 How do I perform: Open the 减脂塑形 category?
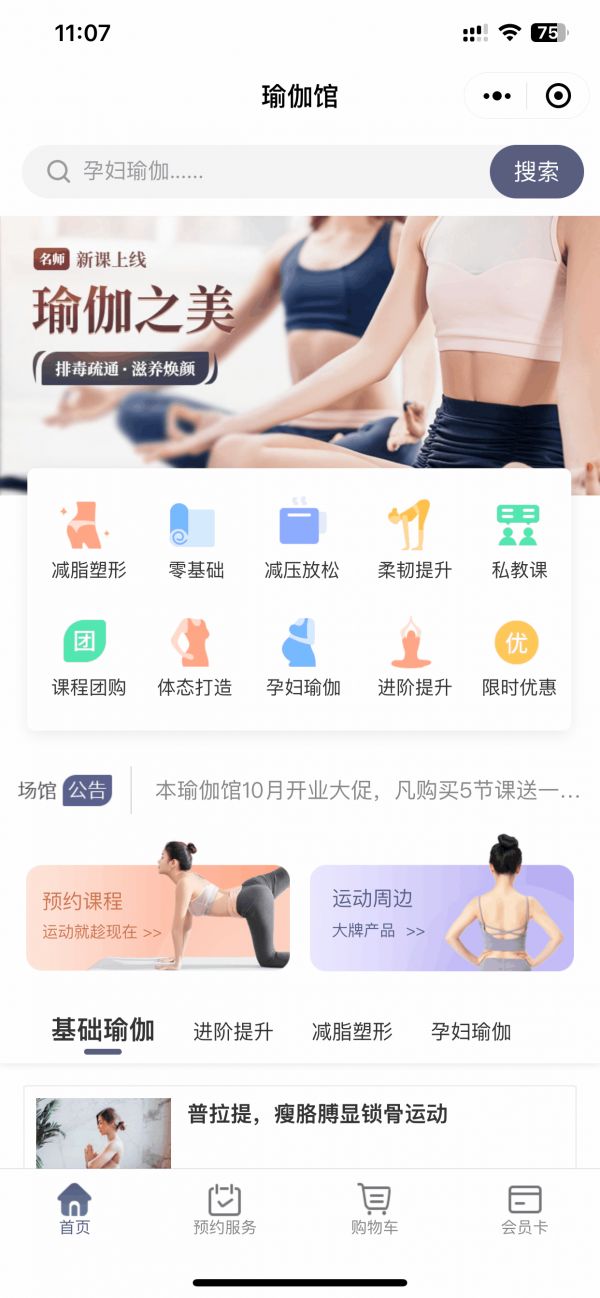89,540
